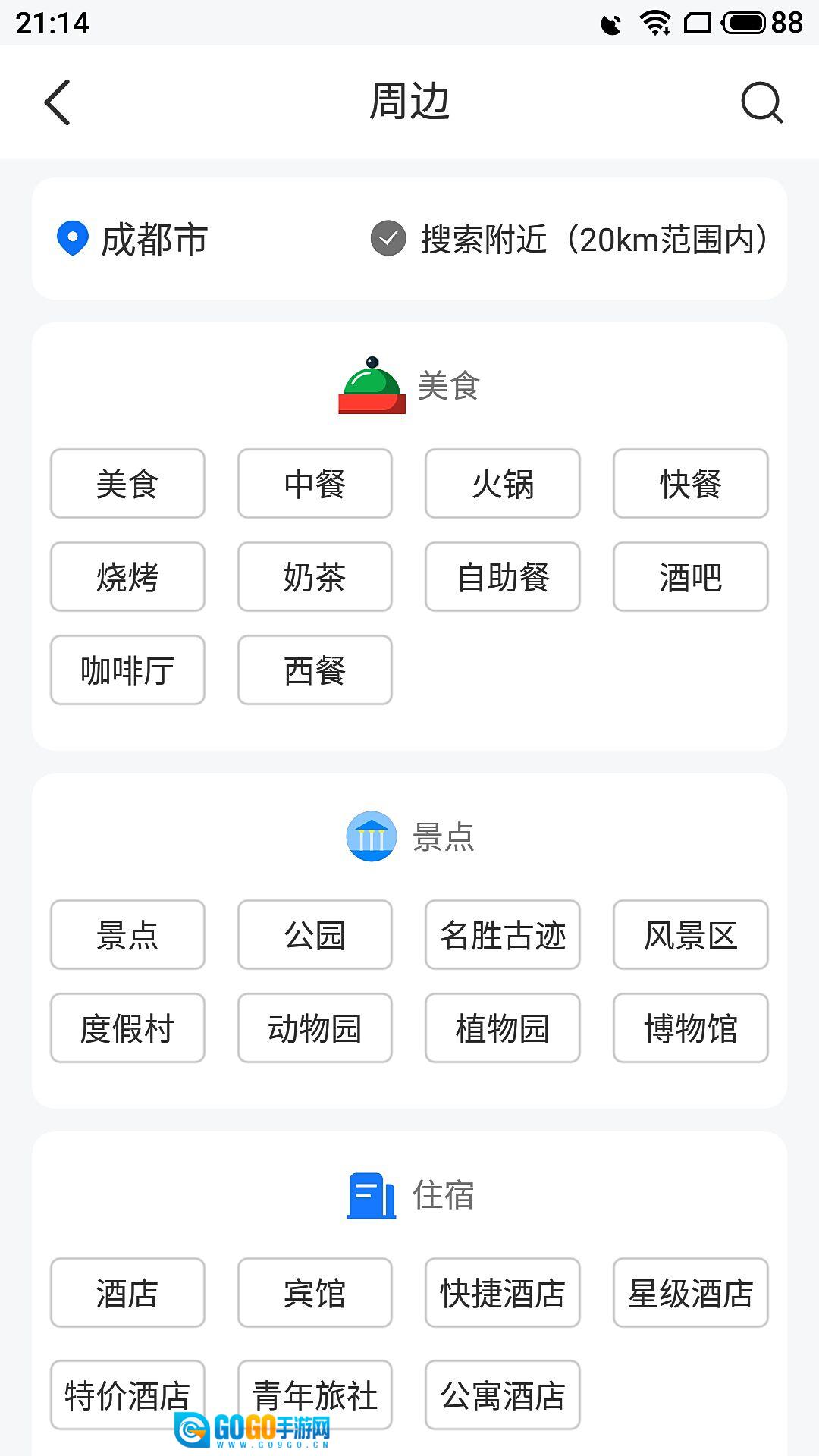819x1456 pixels.
Task: Toggle the 搜索附近 20km range checkbox
Action: [388, 239]
